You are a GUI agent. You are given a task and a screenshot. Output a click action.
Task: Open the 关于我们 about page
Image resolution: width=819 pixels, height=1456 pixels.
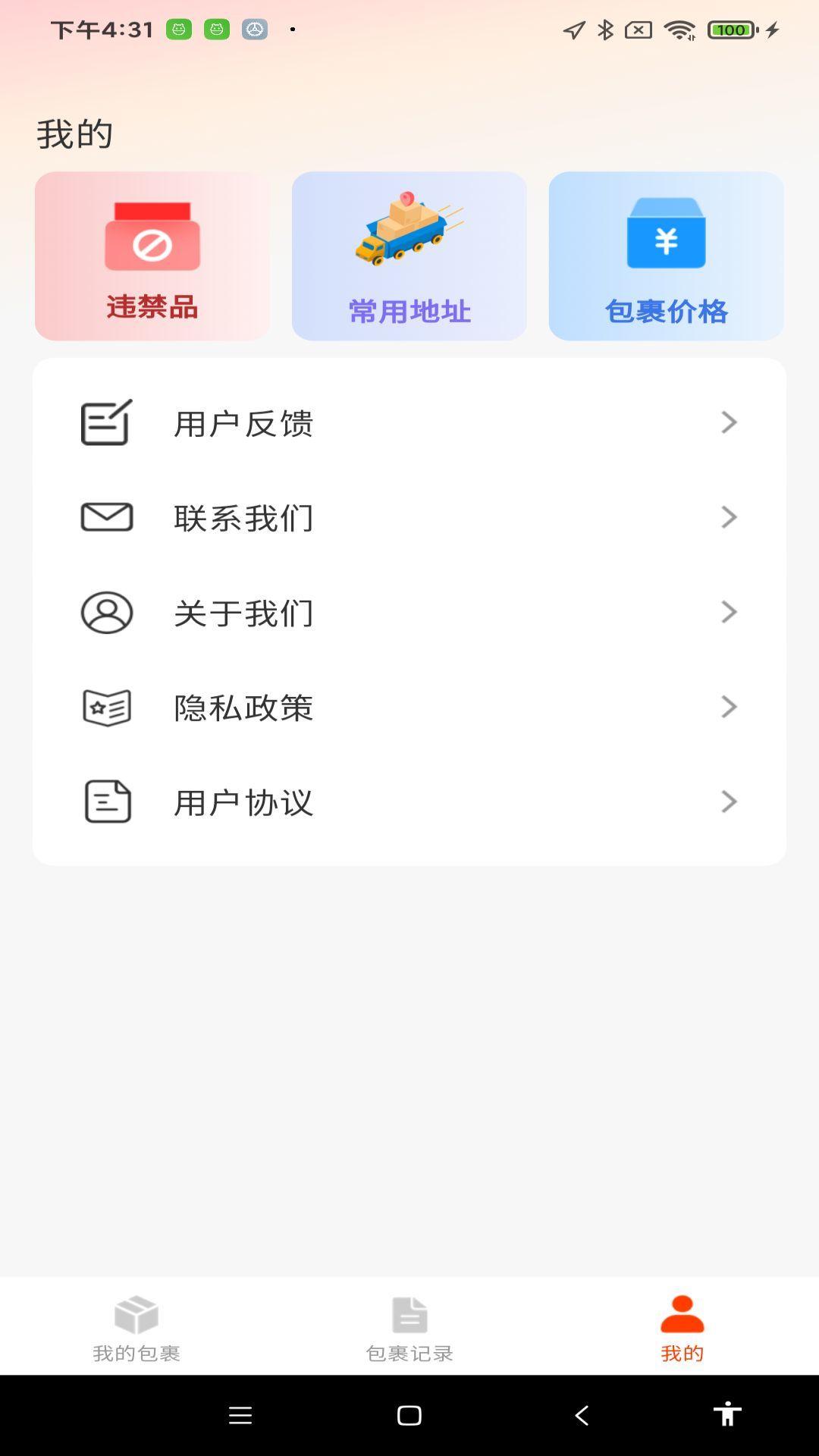[x=244, y=612]
